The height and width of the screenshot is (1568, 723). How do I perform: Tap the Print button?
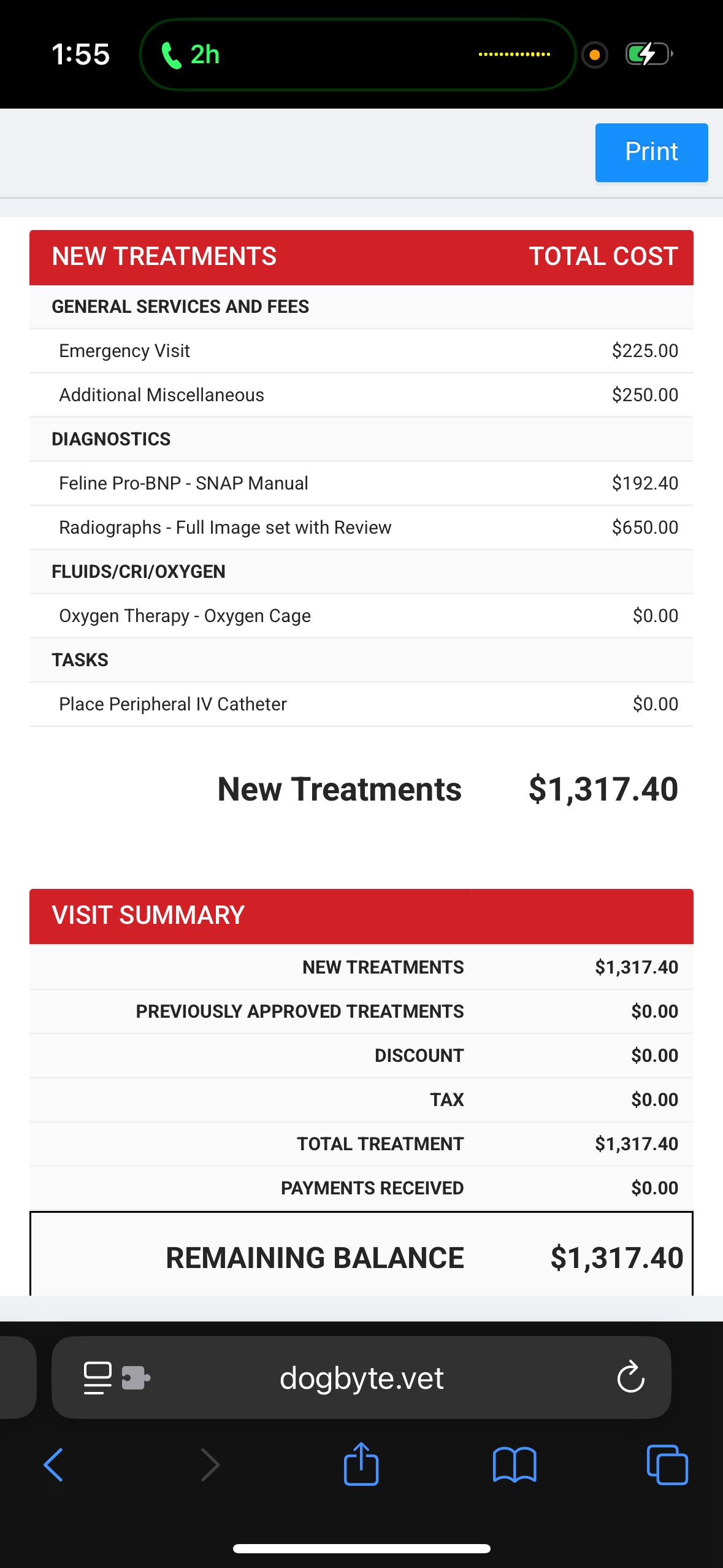pos(651,152)
